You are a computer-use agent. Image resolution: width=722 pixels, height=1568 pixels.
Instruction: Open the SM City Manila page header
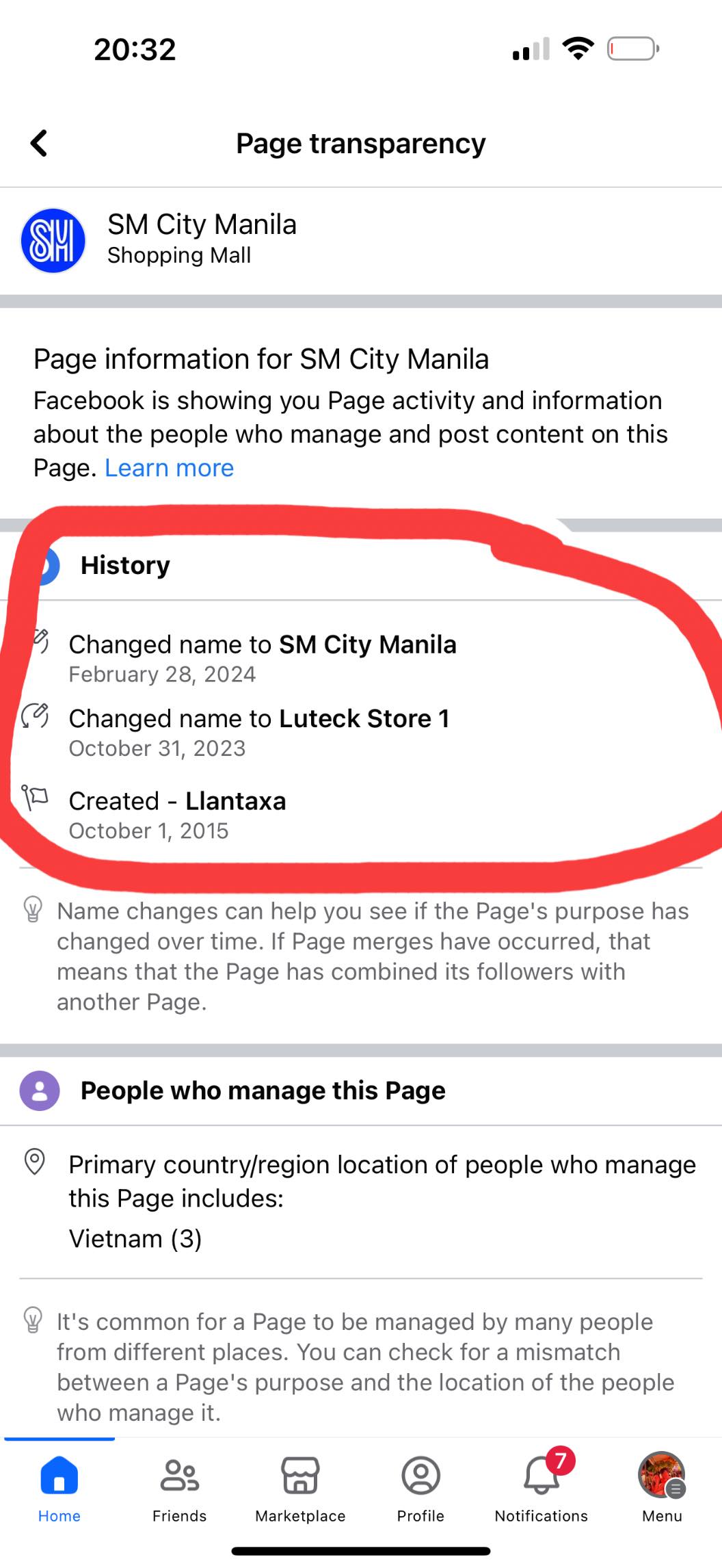pos(361,240)
